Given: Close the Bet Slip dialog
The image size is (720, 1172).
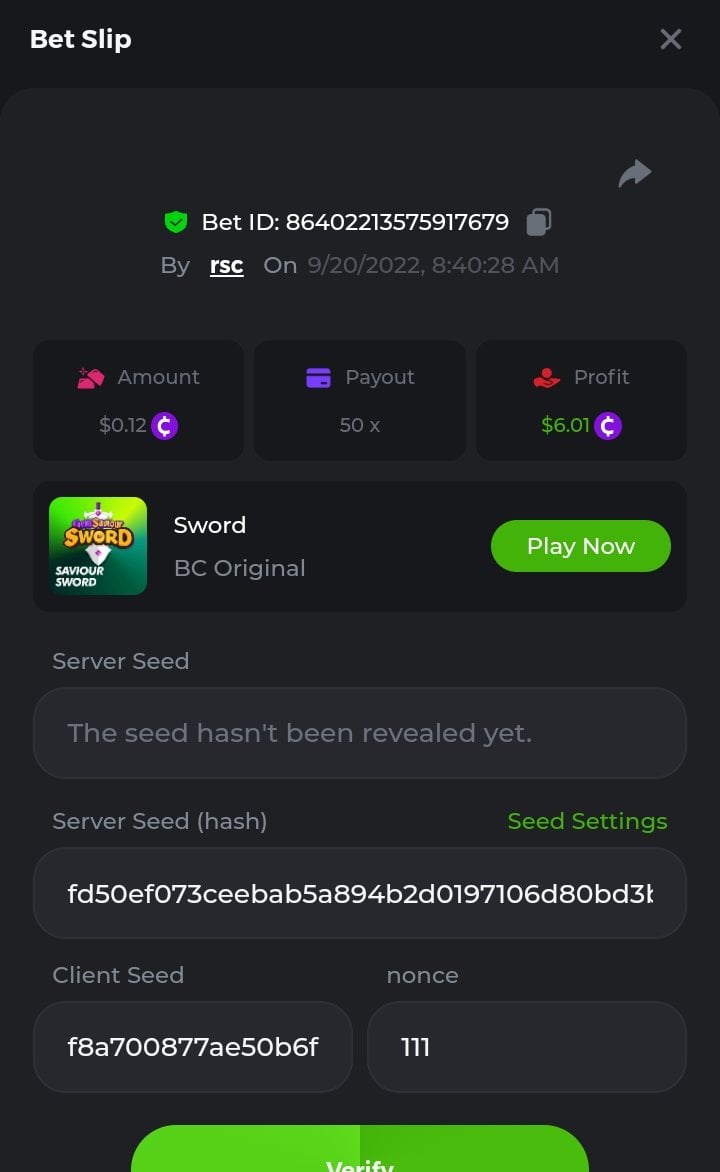Looking at the screenshot, I should tap(670, 39).
